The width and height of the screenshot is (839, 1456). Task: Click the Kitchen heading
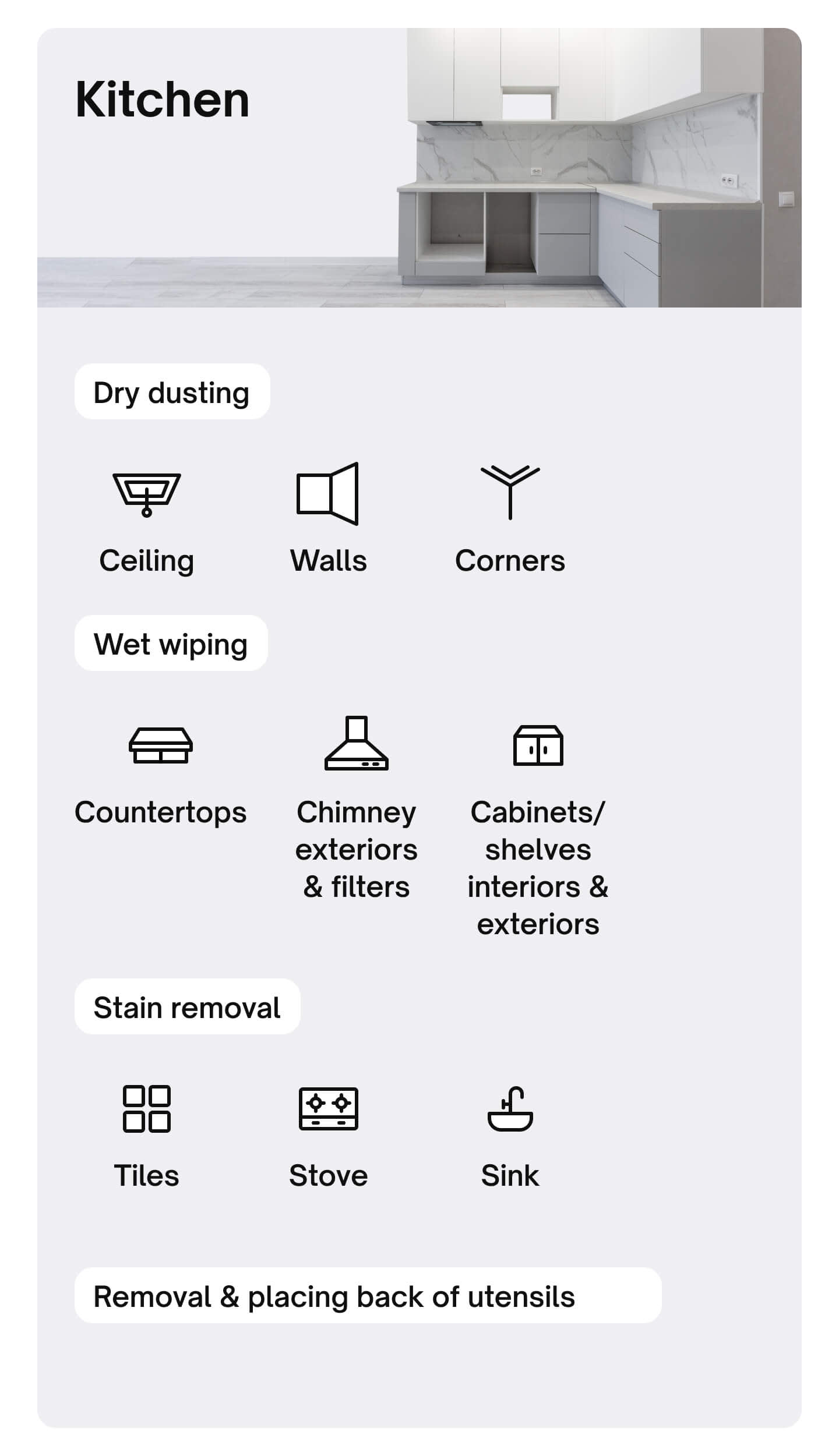point(163,100)
